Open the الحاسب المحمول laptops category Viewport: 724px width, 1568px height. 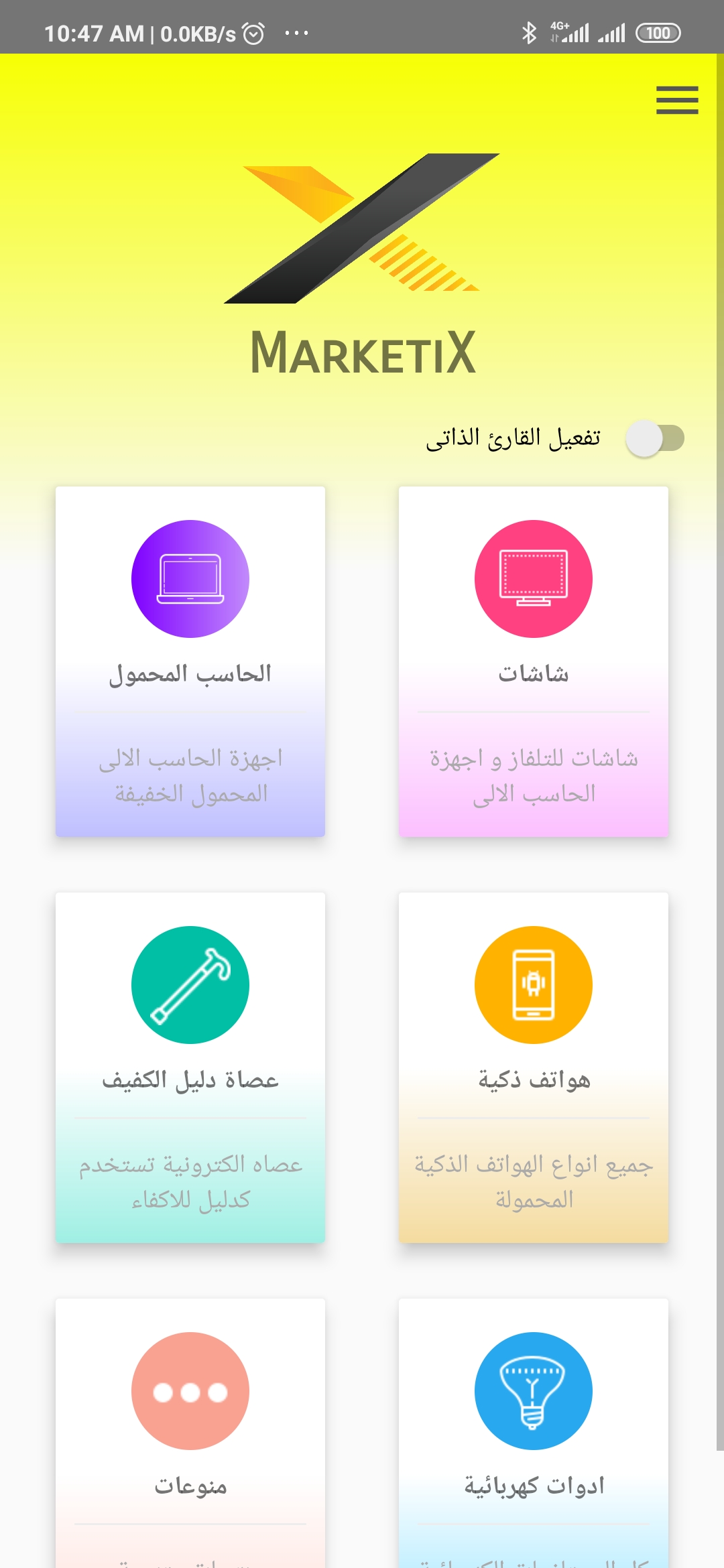click(x=190, y=661)
